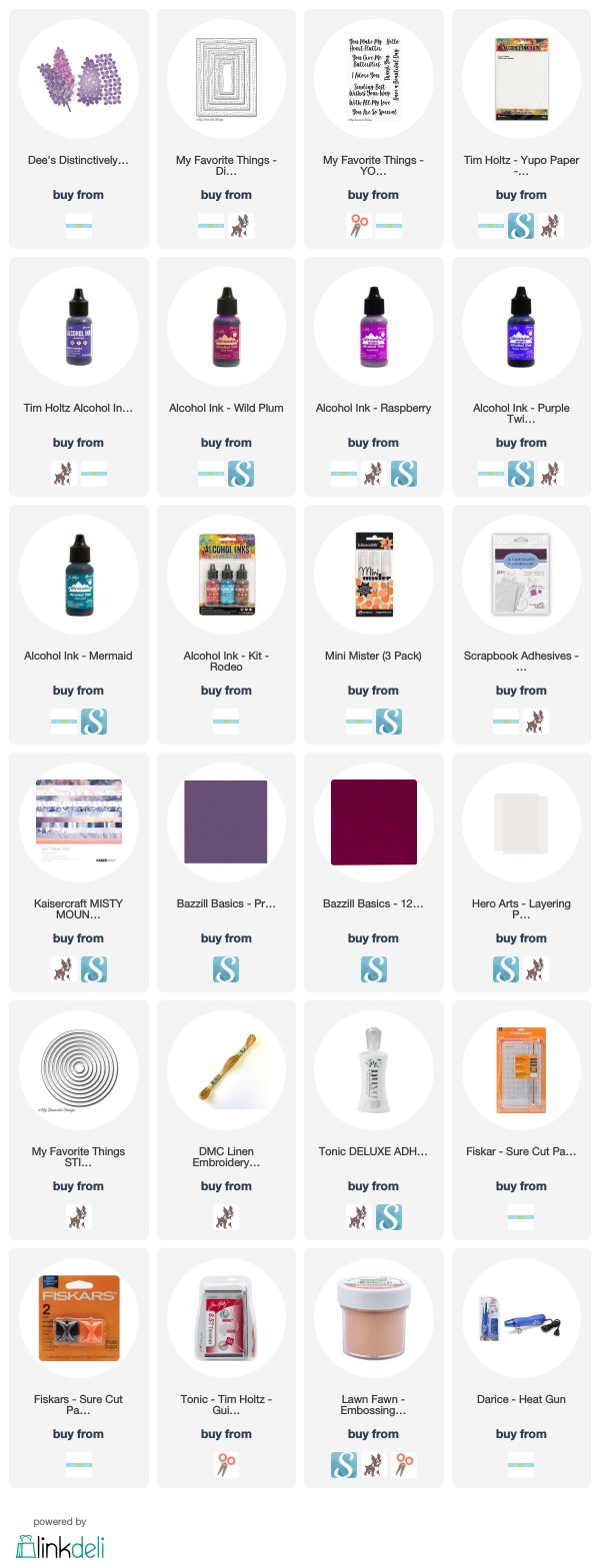Tap the S store icon under Wild Plum
The height and width of the screenshot is (1568, 600).
click(x=240, y=474)
